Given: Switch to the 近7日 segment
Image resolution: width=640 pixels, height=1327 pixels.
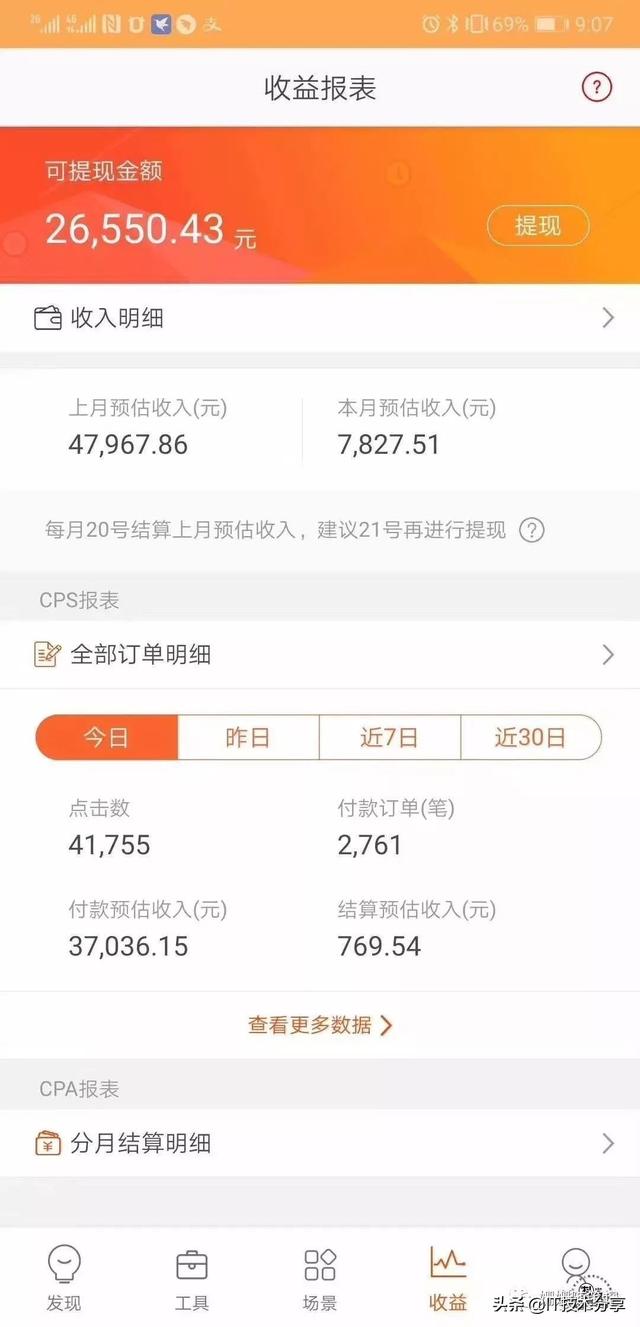Looking at the screenshot, I should tap(389, 738).
